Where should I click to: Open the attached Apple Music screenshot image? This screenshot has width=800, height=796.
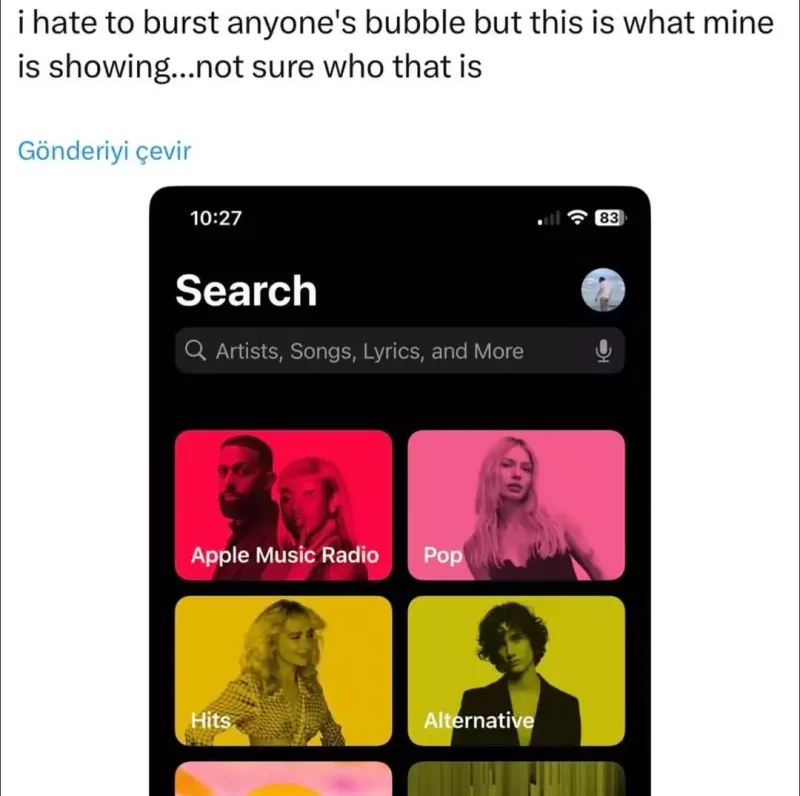tap(399, 490)
